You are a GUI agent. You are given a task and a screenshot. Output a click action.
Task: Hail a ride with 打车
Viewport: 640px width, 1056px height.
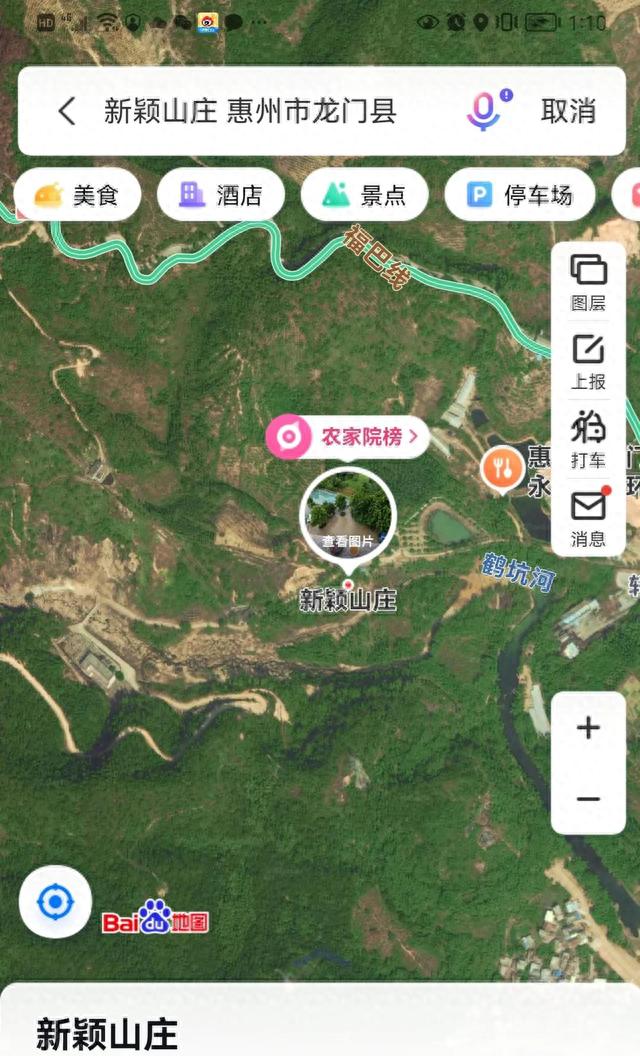click(588, 440)
